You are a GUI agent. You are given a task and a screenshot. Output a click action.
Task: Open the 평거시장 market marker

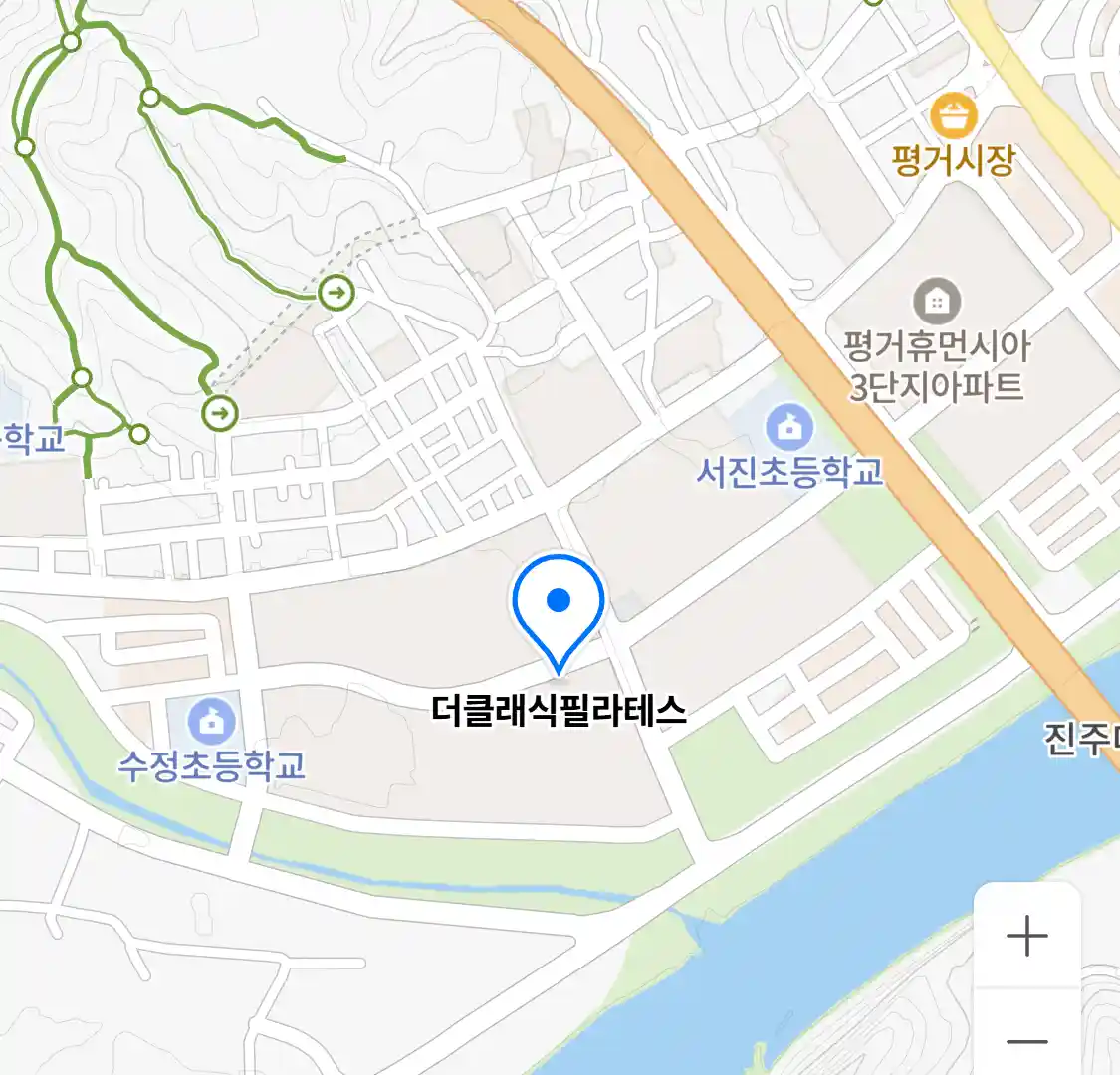[953, 117]
